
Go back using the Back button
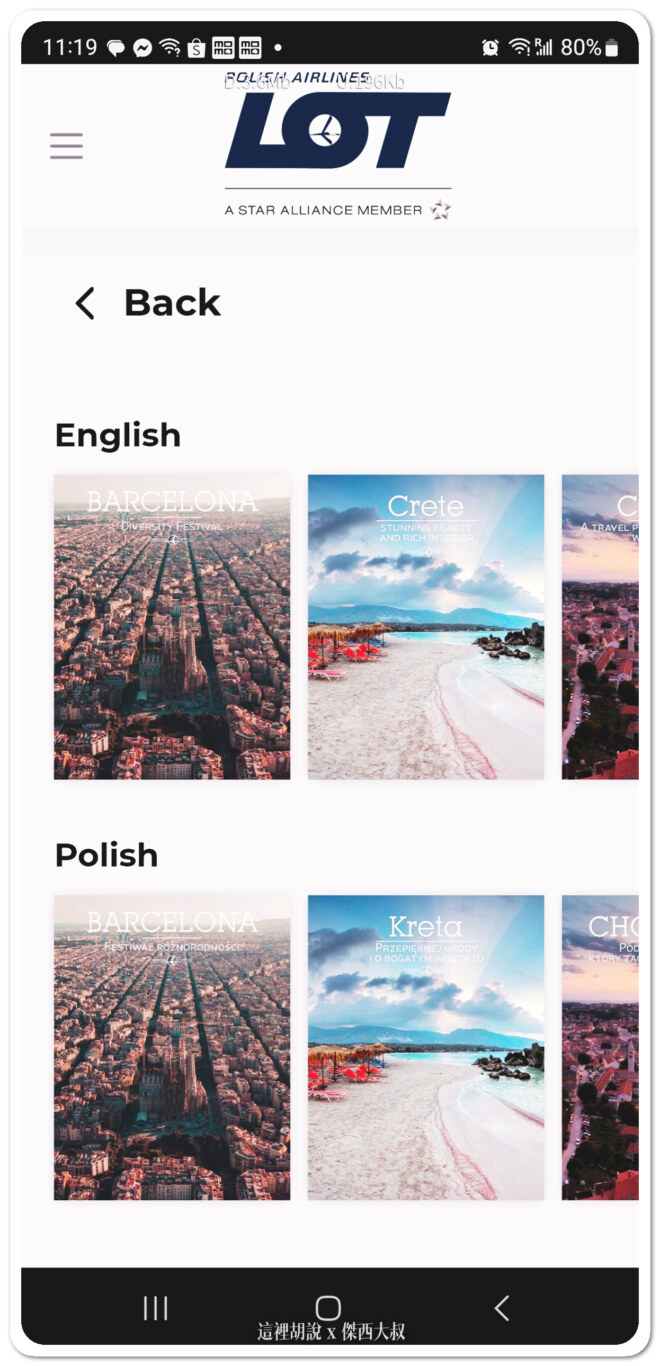tap(148, 303)
